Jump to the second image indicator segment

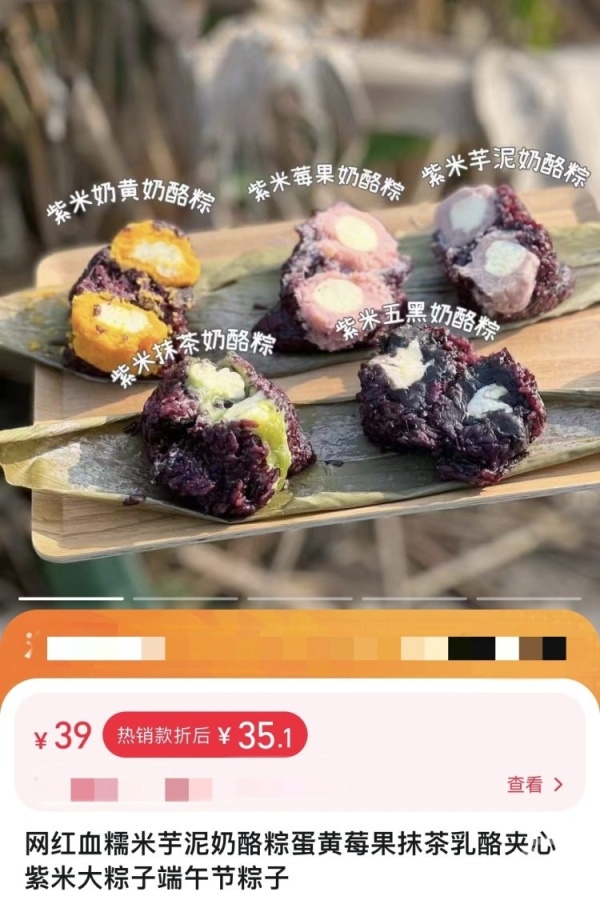click(185, 599)
